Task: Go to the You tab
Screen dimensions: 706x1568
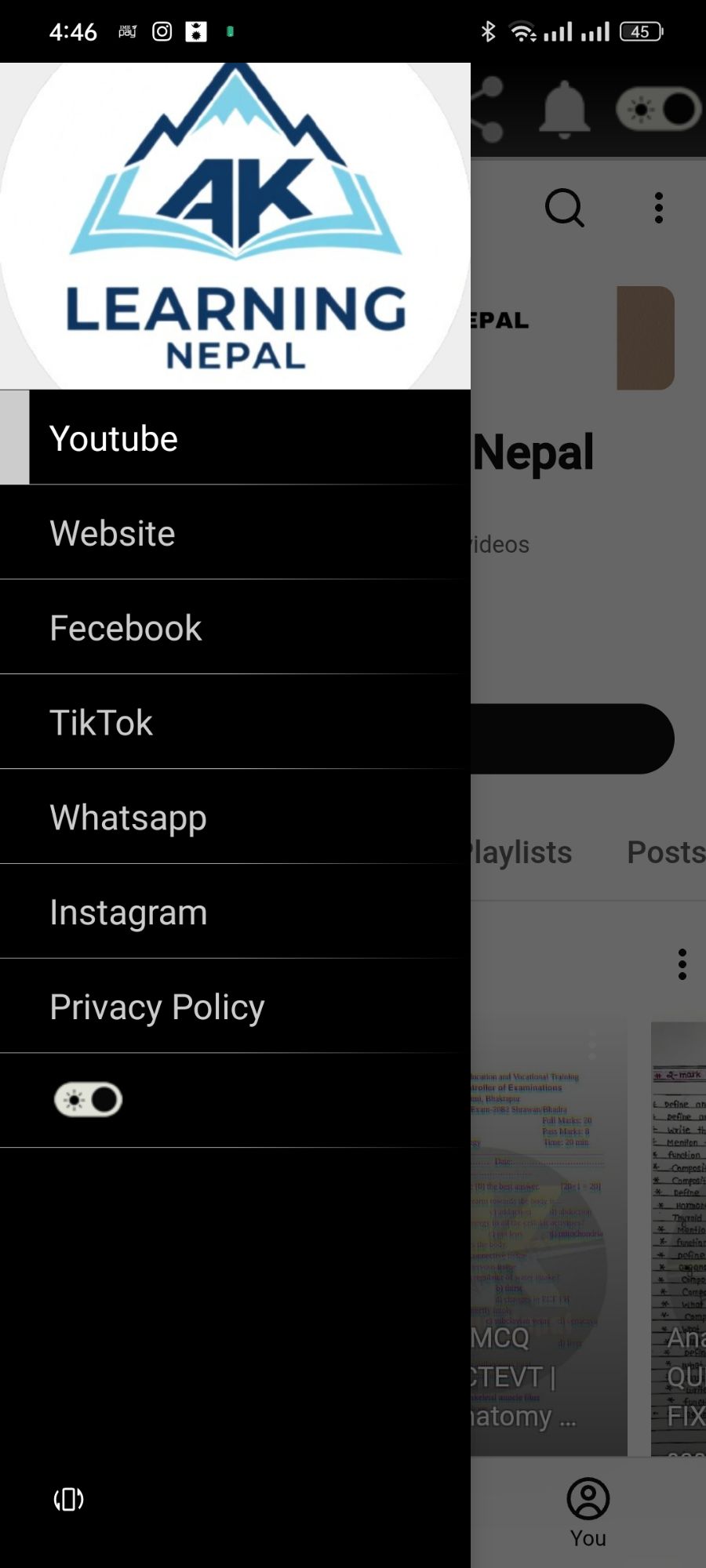Action: pos(588,1512)
